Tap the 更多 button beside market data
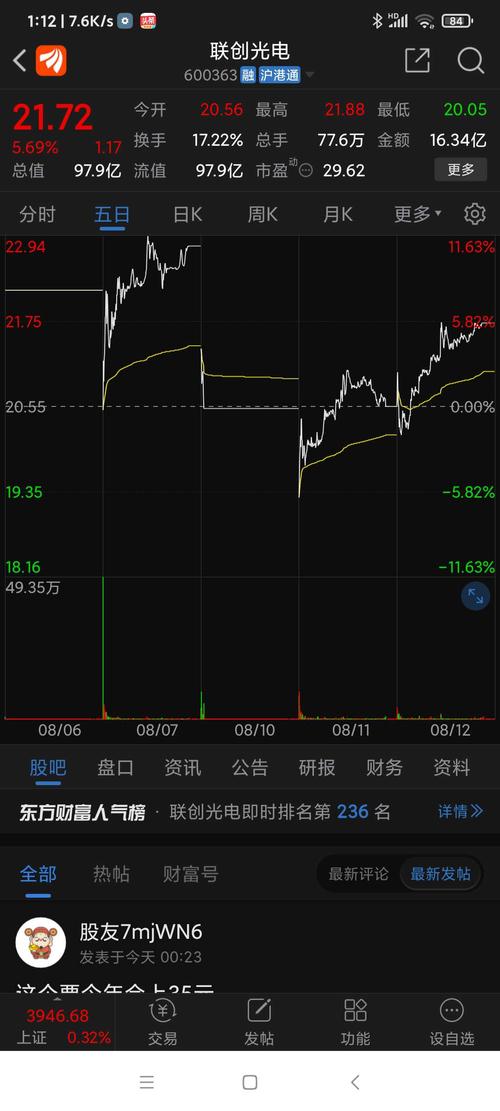This screenshot has height=1111, width=500. coord(460,170)
